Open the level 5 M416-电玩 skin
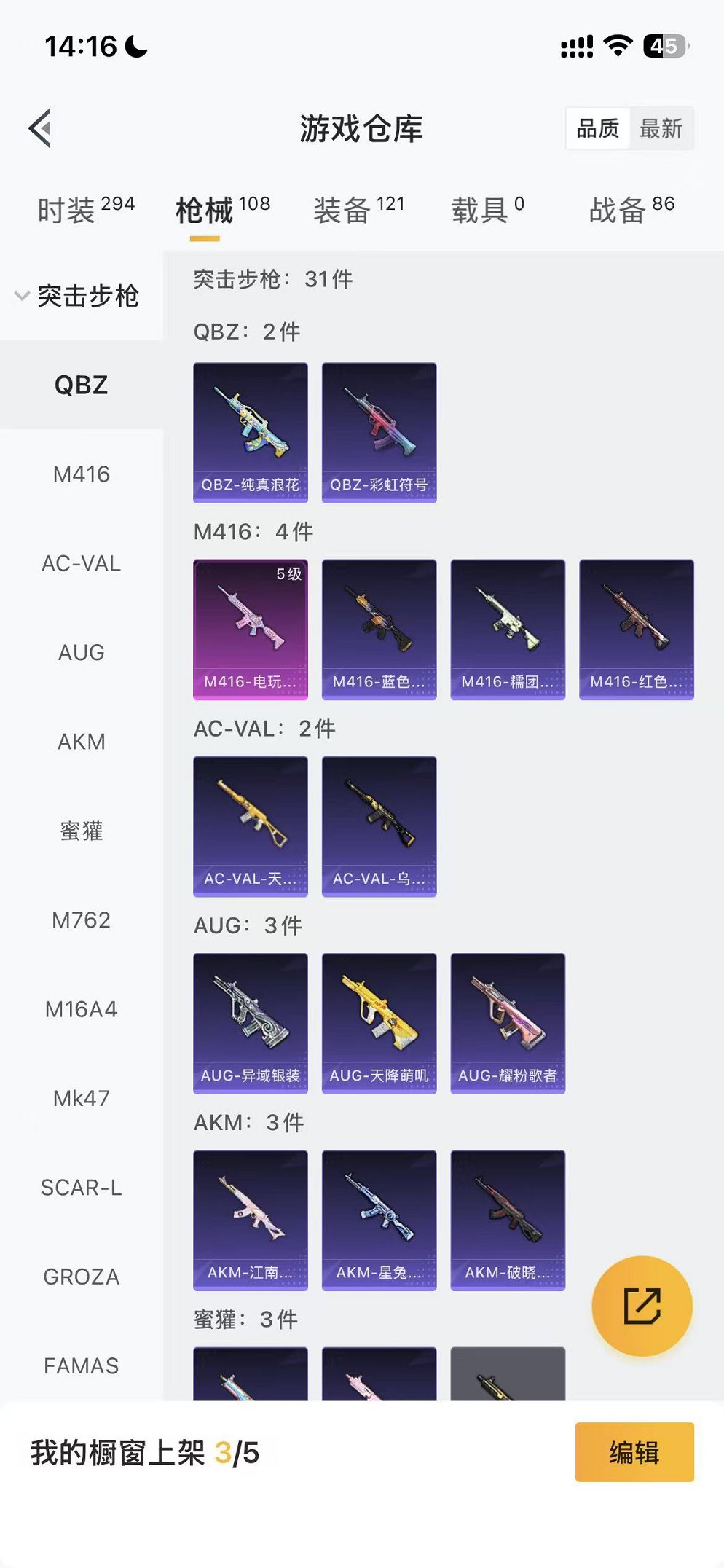 (x=250, y=629)
